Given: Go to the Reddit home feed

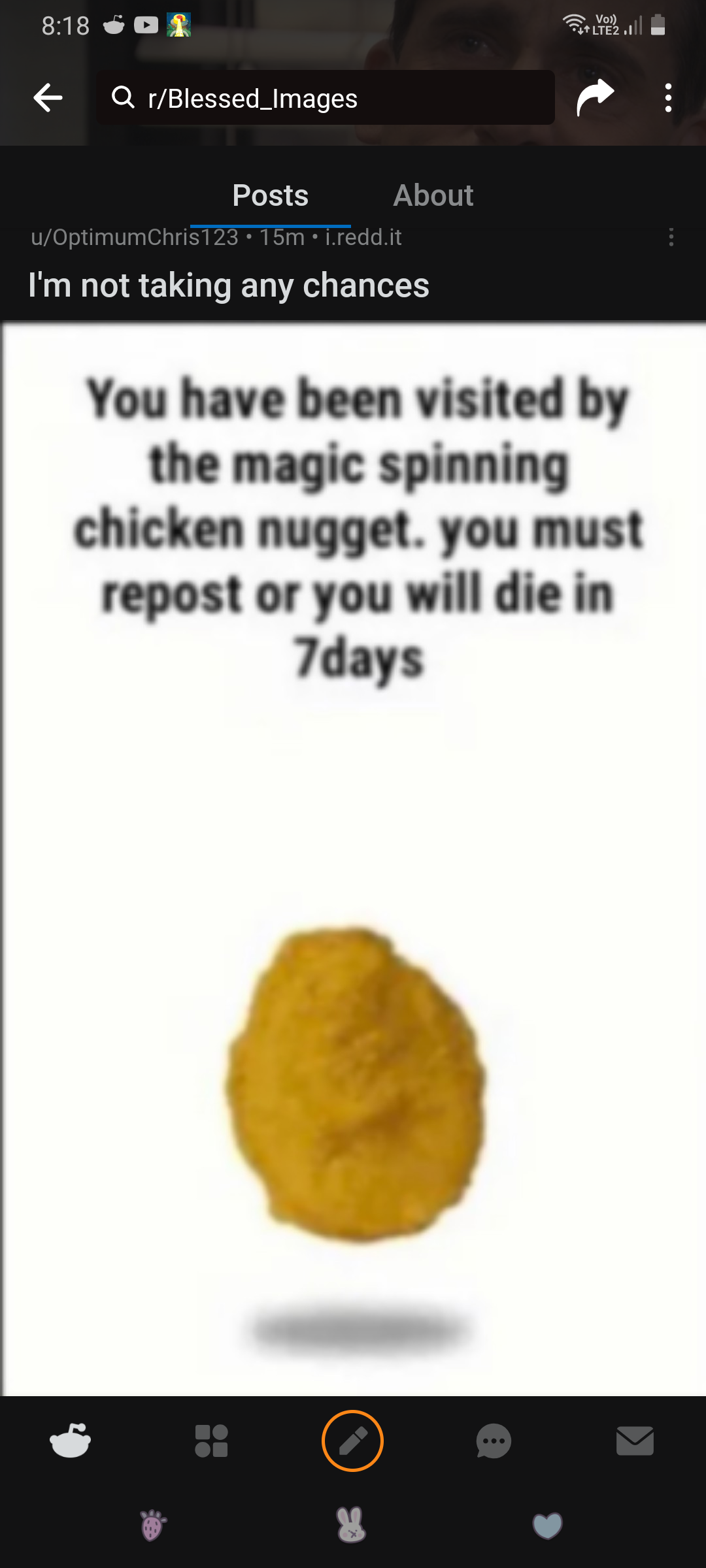Looking at the screenshot, I should coord(71,1441).
